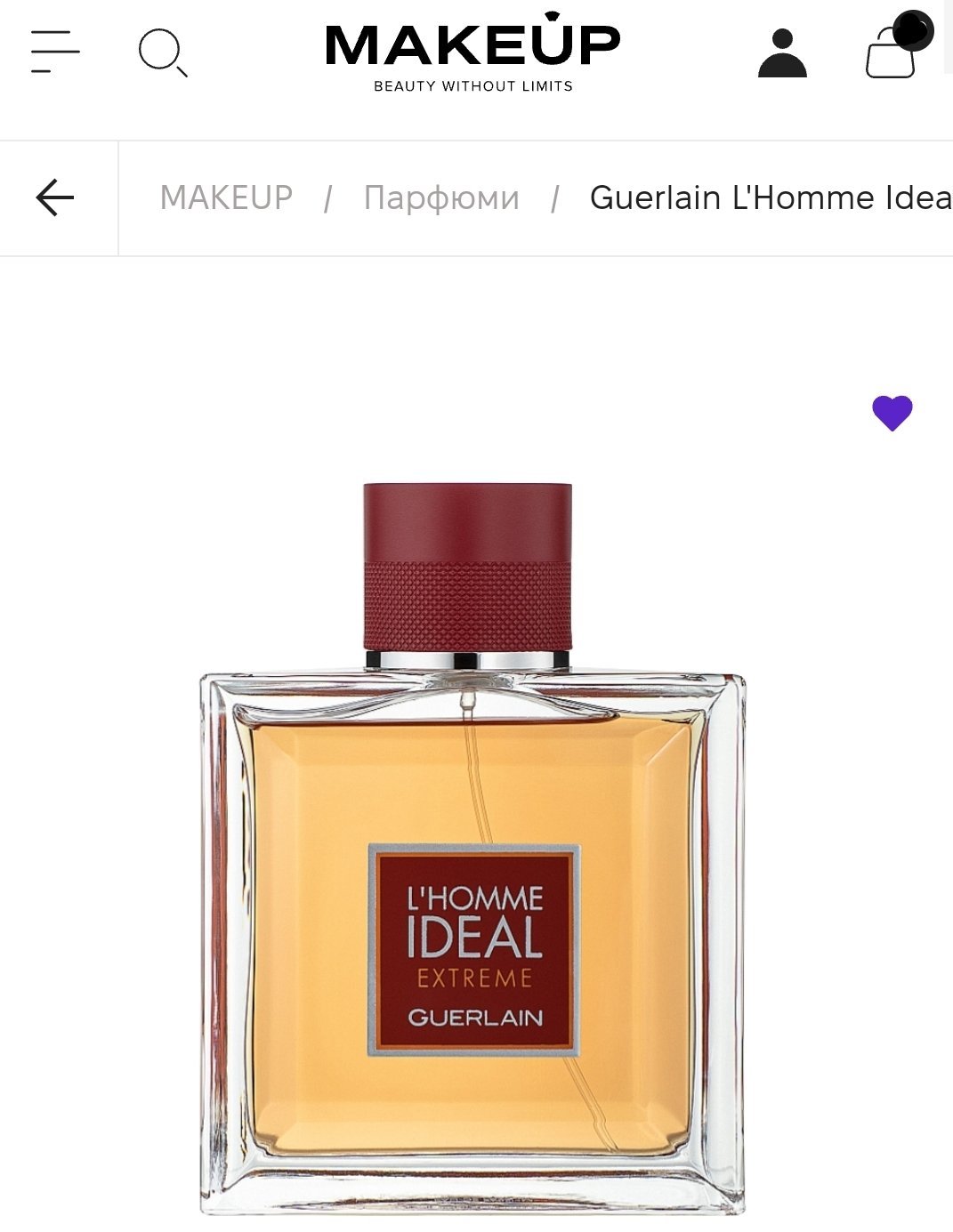Open the user account profile
Viewport: 953px width, 1232px height.
782,53
